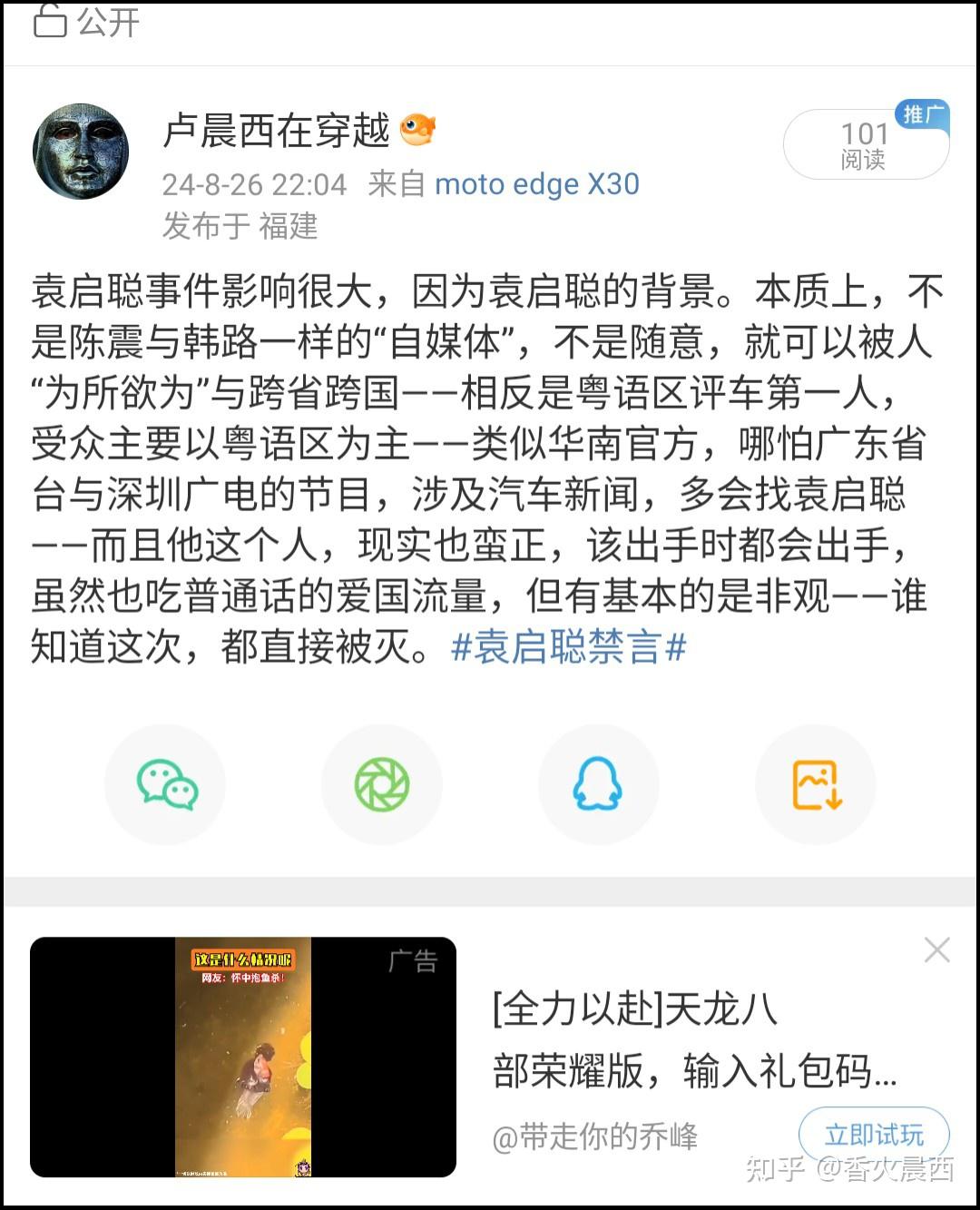Open the 天龙八部荣耀版 ad video
The width and height of the screenshot is (980, 1210).
(243, 1058)
